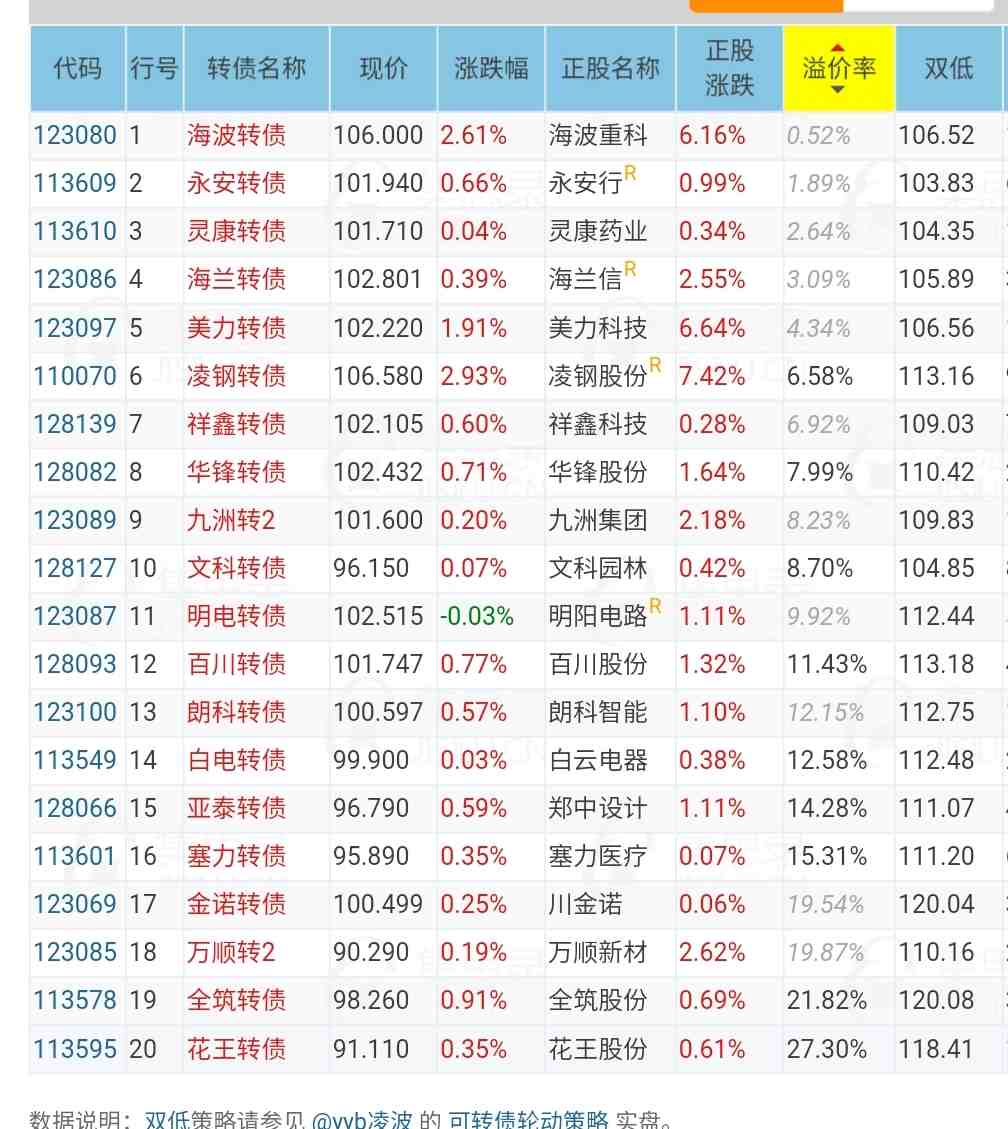Open 永安转债 bond link
Screen dimensions: 1008x1129
[x=236, y=183]
